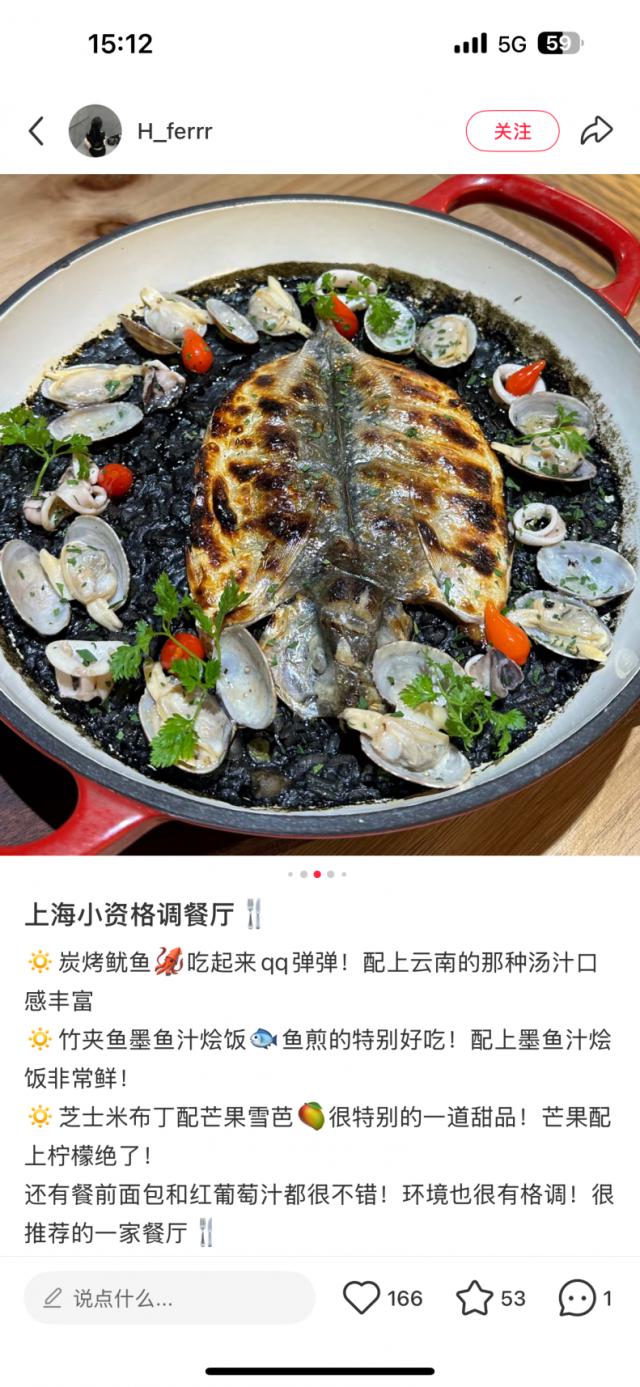The image size is (640, 1387).
Task: Like this post with the heart icon
Action: tap(362, 1298)
